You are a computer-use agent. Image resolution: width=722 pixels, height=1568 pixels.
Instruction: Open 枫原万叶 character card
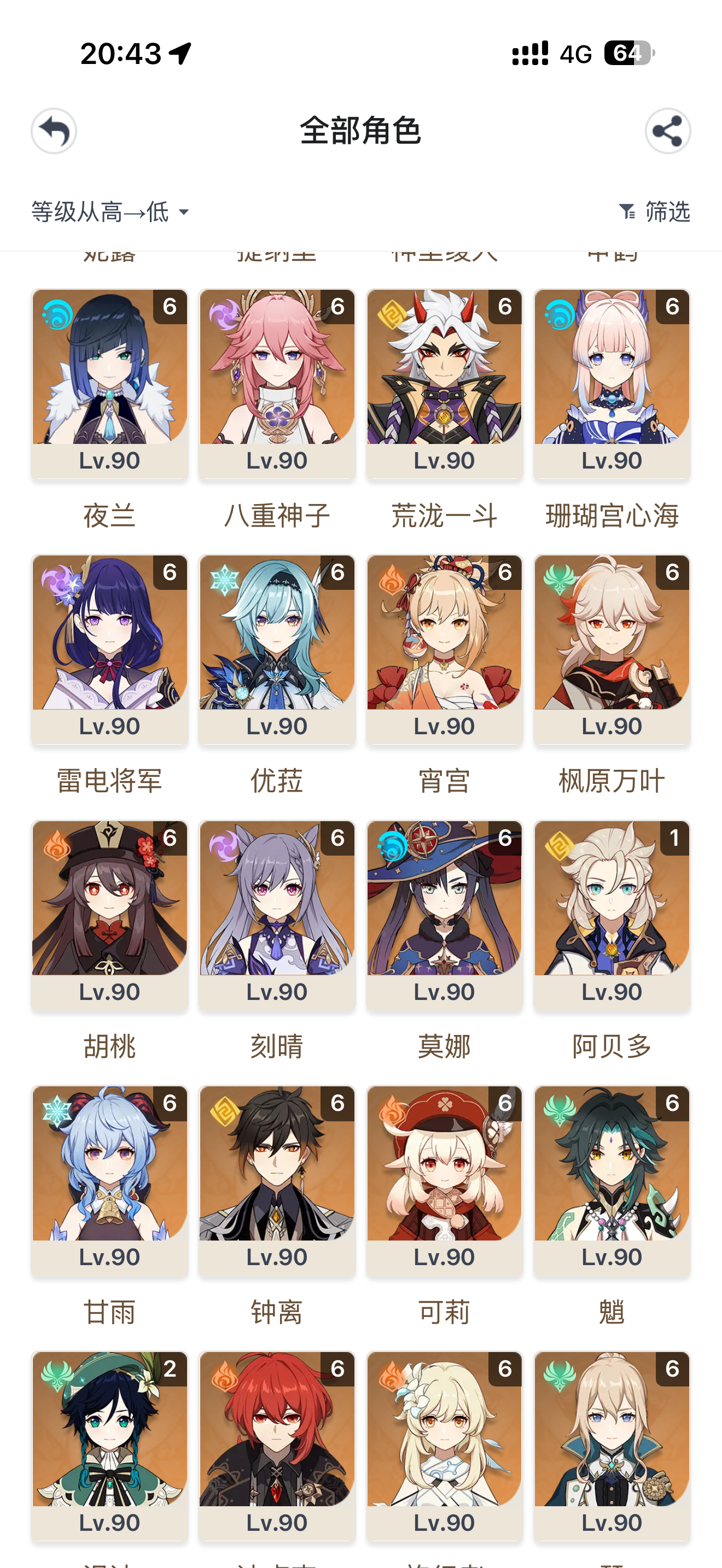pyautogui.click(x=612, y=649)
